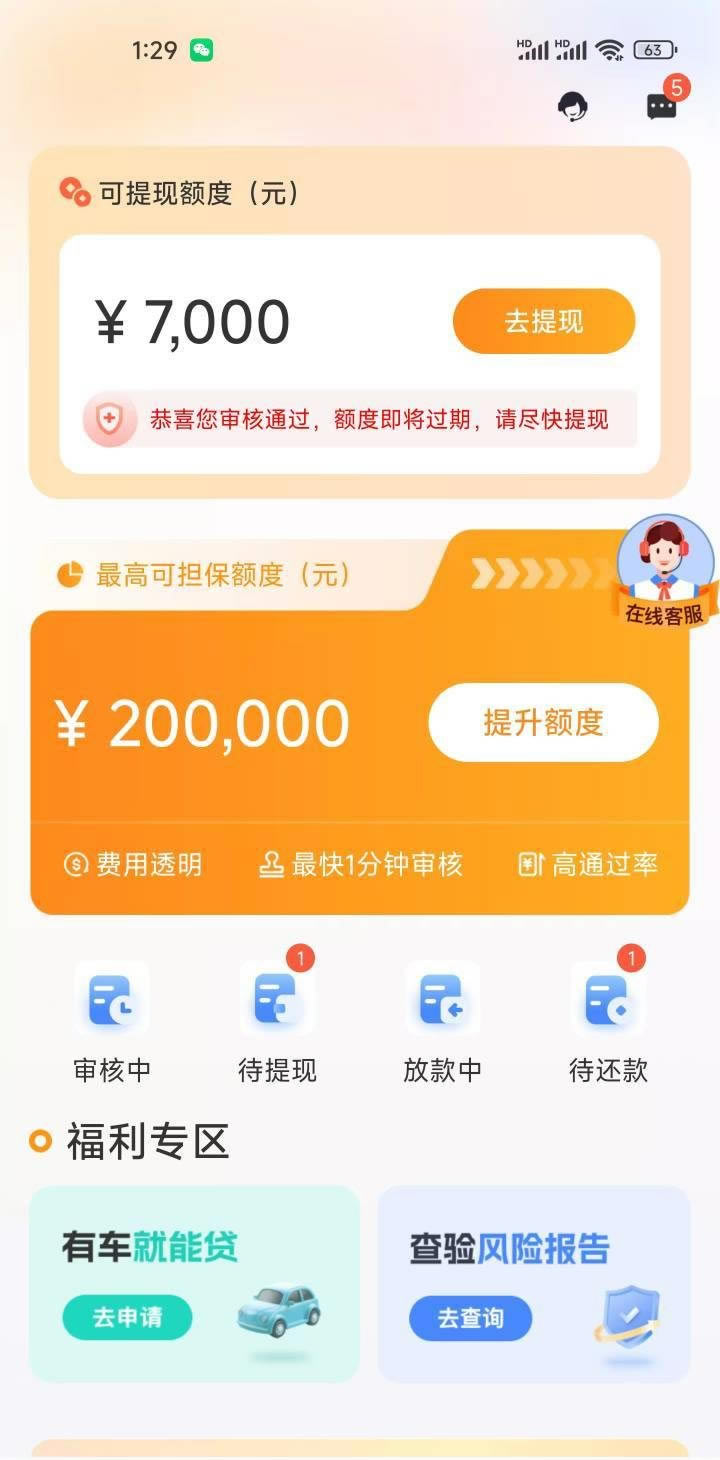This screenshot has width=720, height=1460.
Task: Open the messages icon showing 5 notifications
Action: tap(662, 108)
